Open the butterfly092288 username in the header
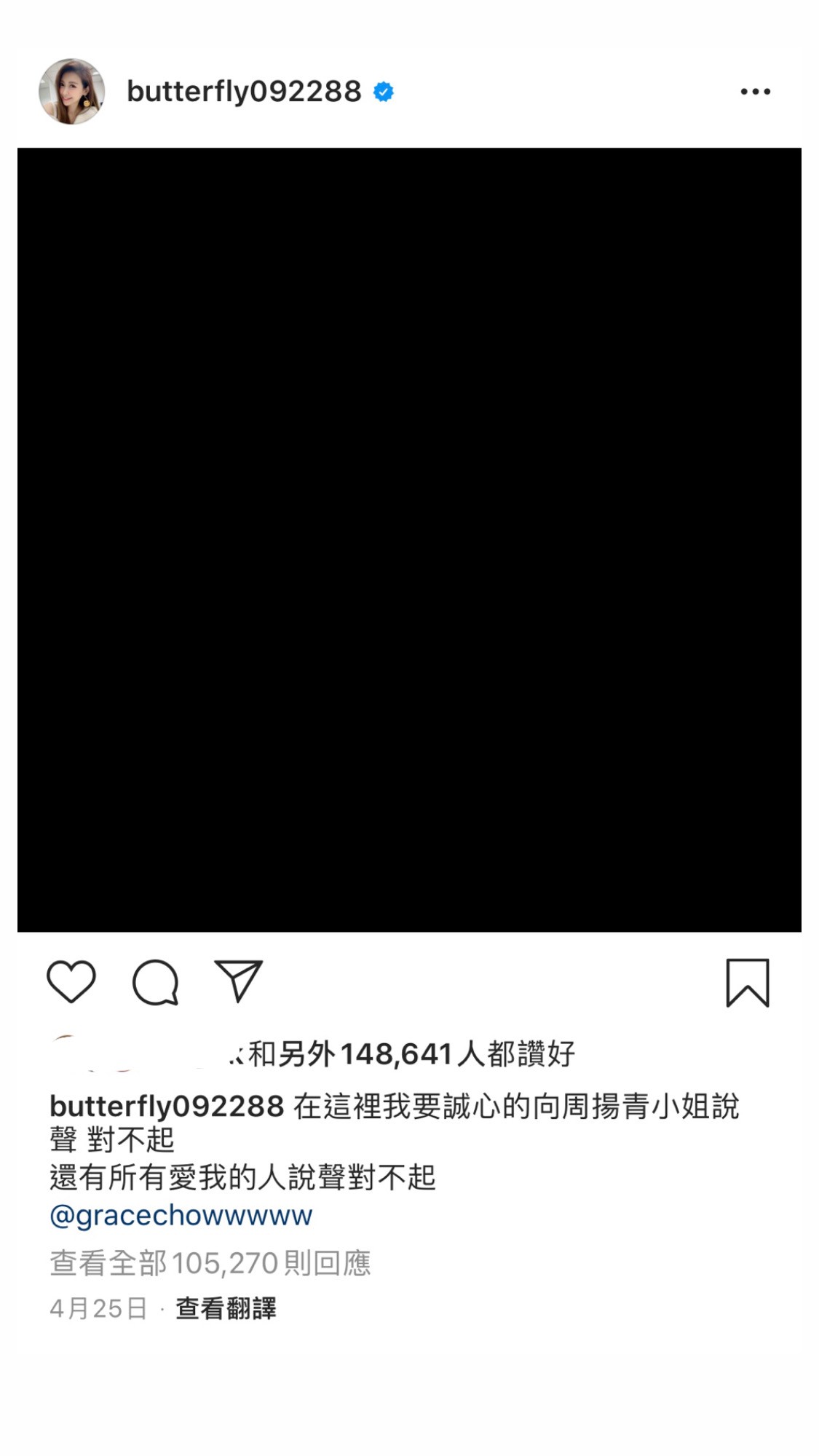Image resolution: width=819 pixels, height=1456 pixels. [244, 92]
